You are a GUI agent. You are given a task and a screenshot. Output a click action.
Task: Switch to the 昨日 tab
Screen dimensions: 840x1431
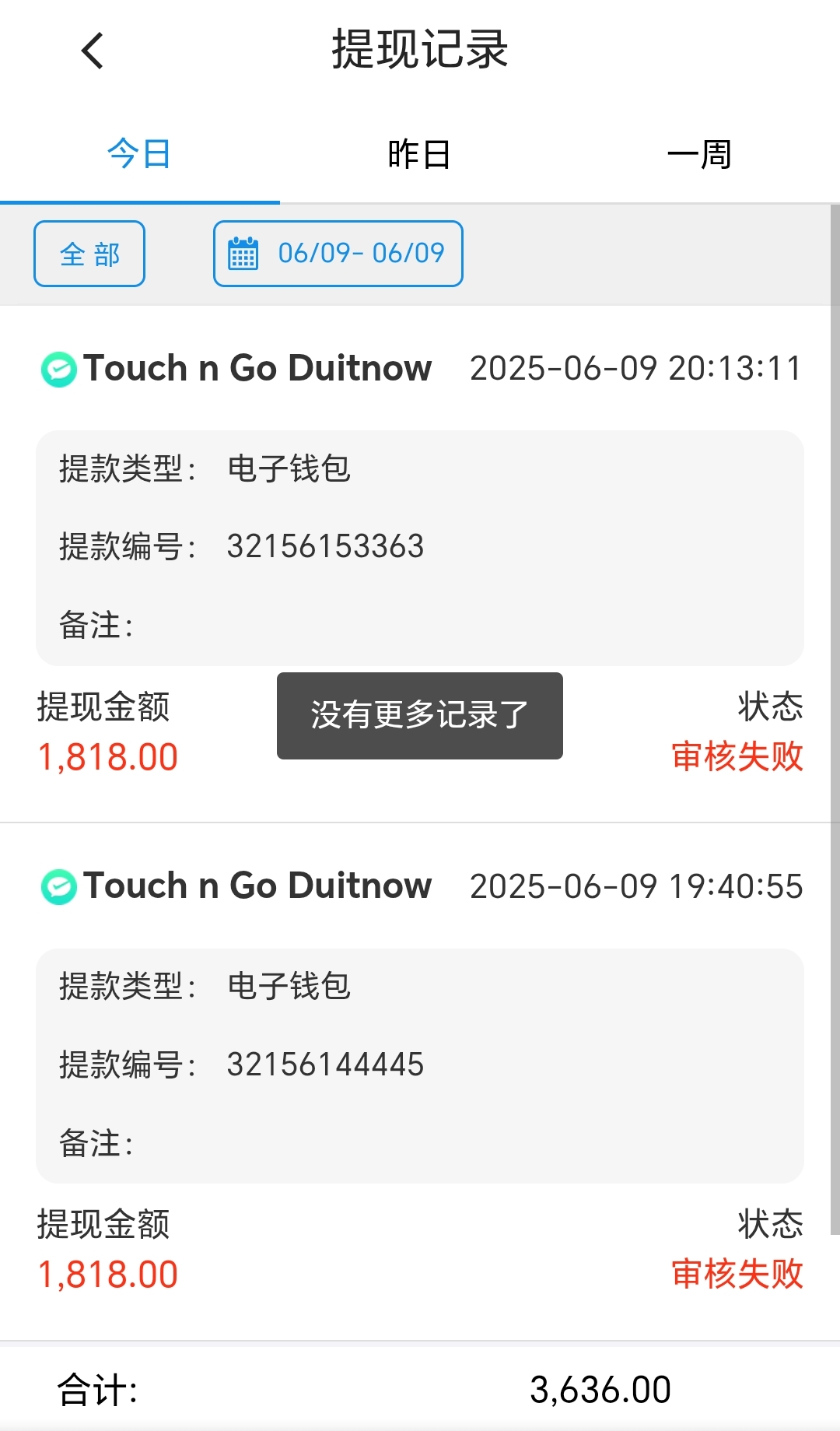point(419,153)
